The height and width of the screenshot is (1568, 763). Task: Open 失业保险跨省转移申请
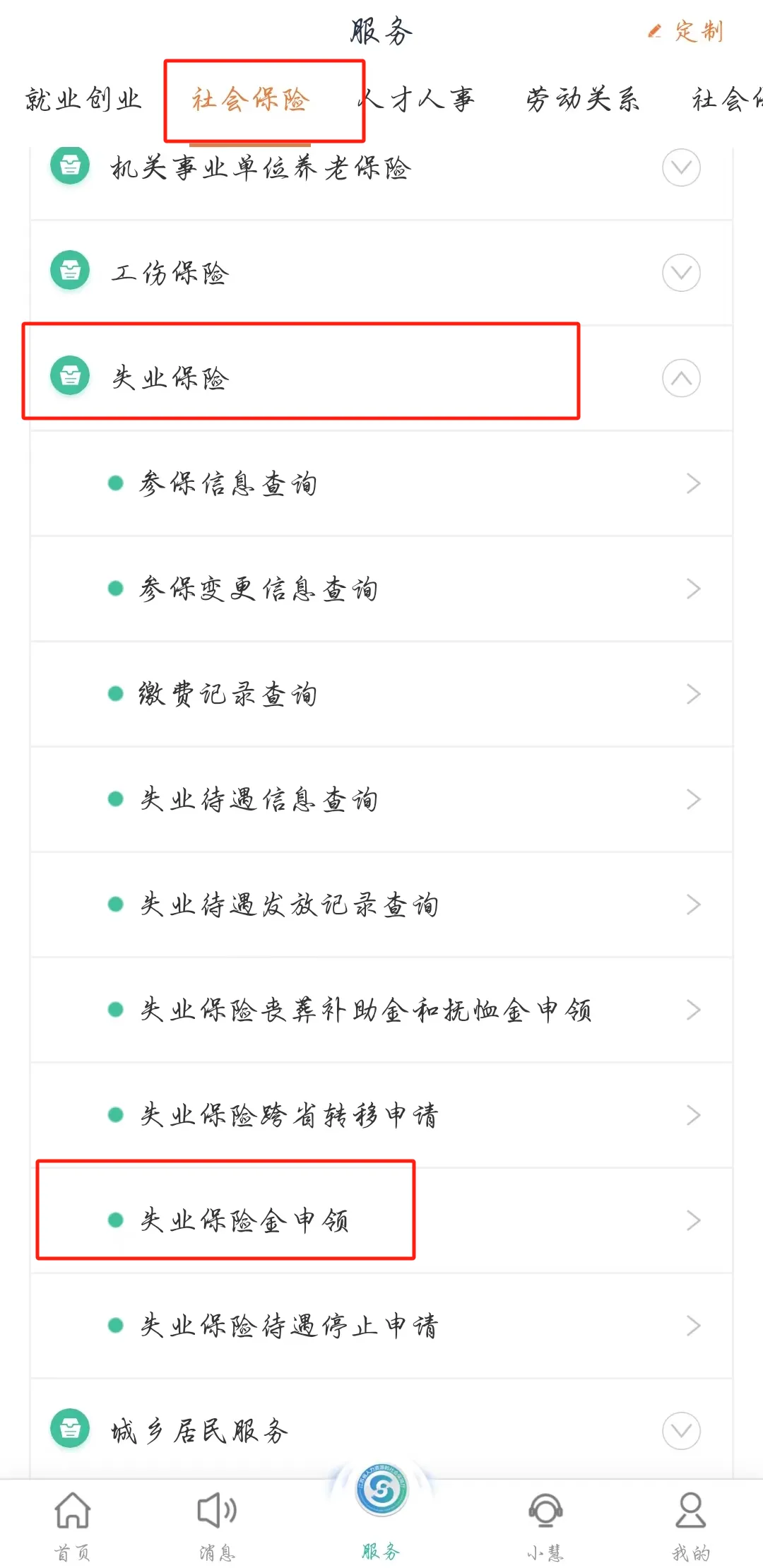(x=381, y=1115)
